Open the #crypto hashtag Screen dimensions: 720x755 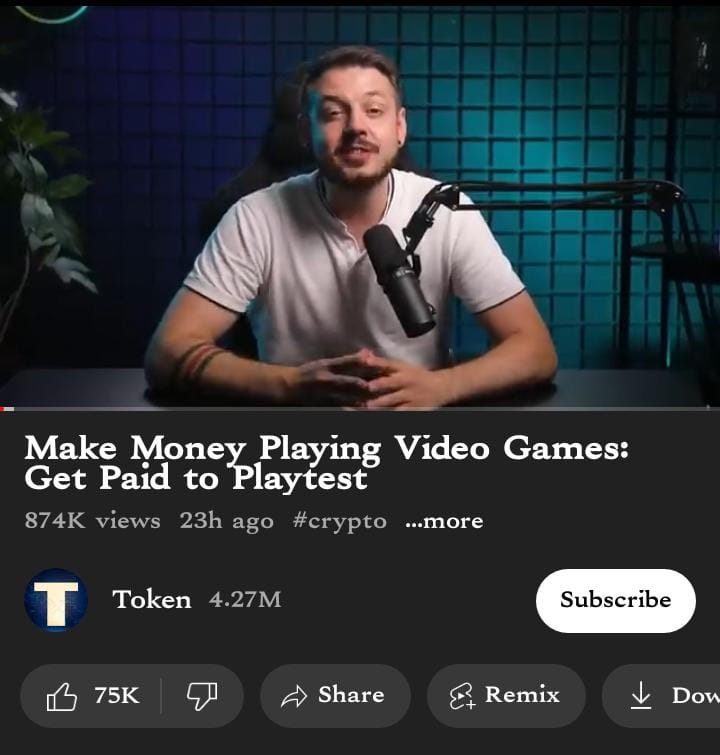[x=339, y=521]
